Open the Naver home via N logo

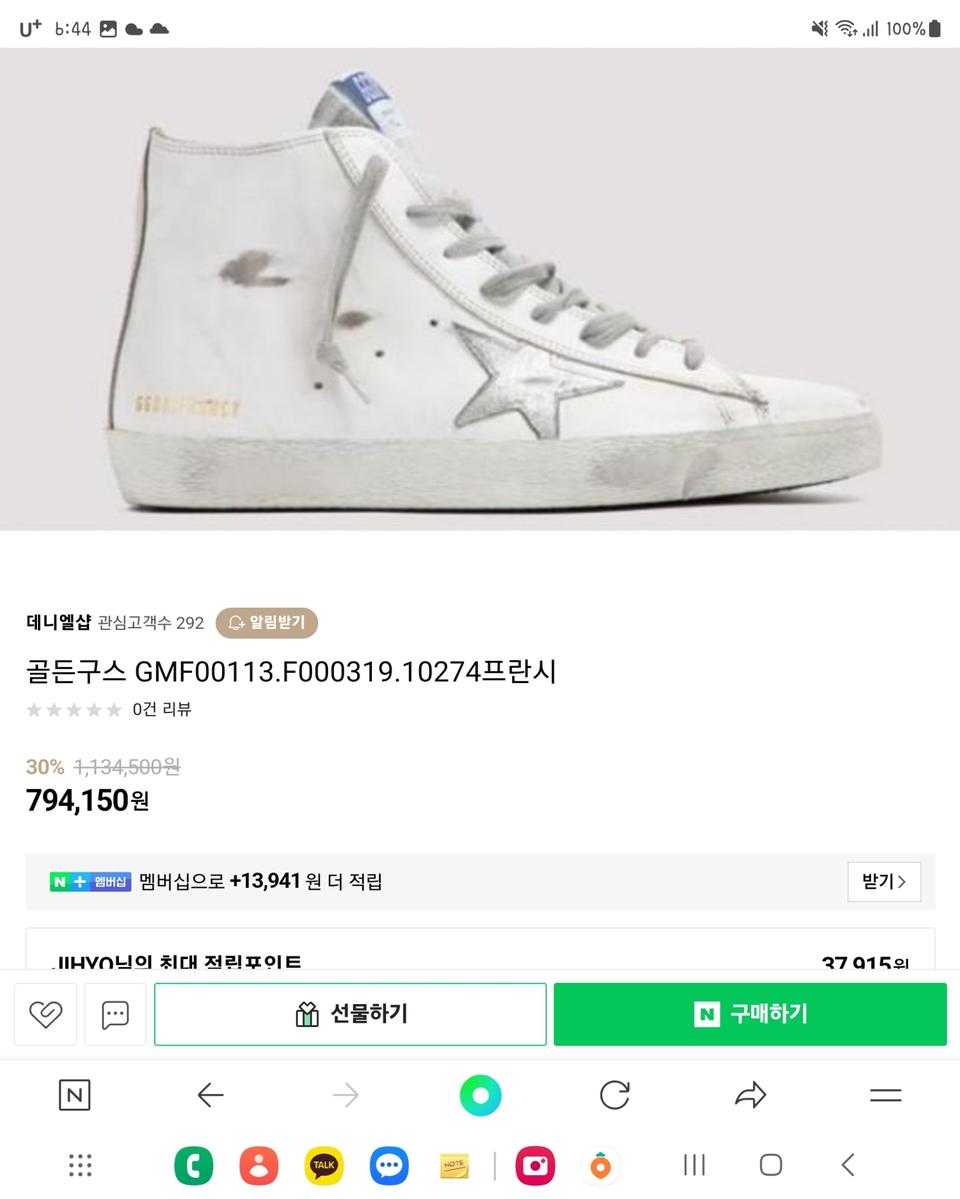[75, 1095]
